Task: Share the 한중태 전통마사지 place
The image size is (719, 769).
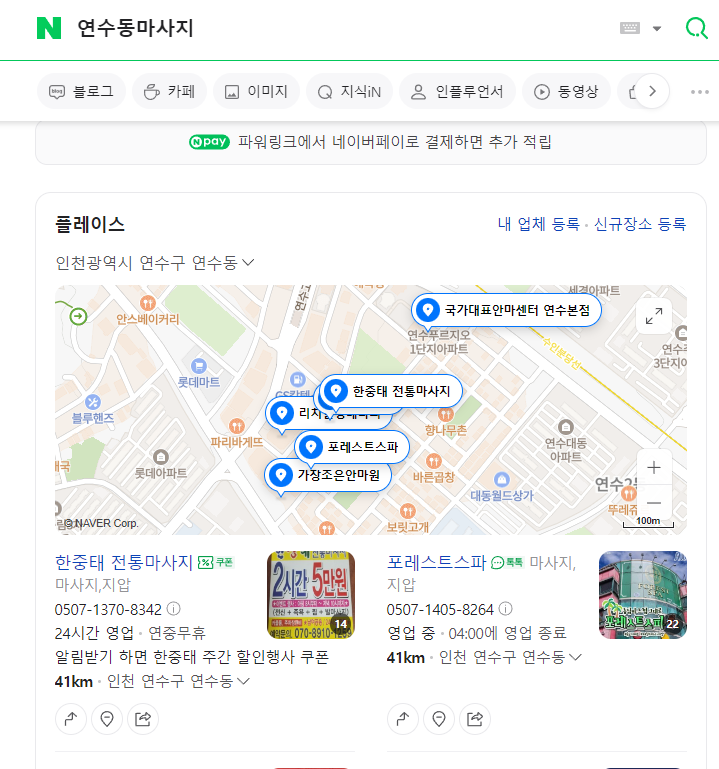Action: coord(143,718)
